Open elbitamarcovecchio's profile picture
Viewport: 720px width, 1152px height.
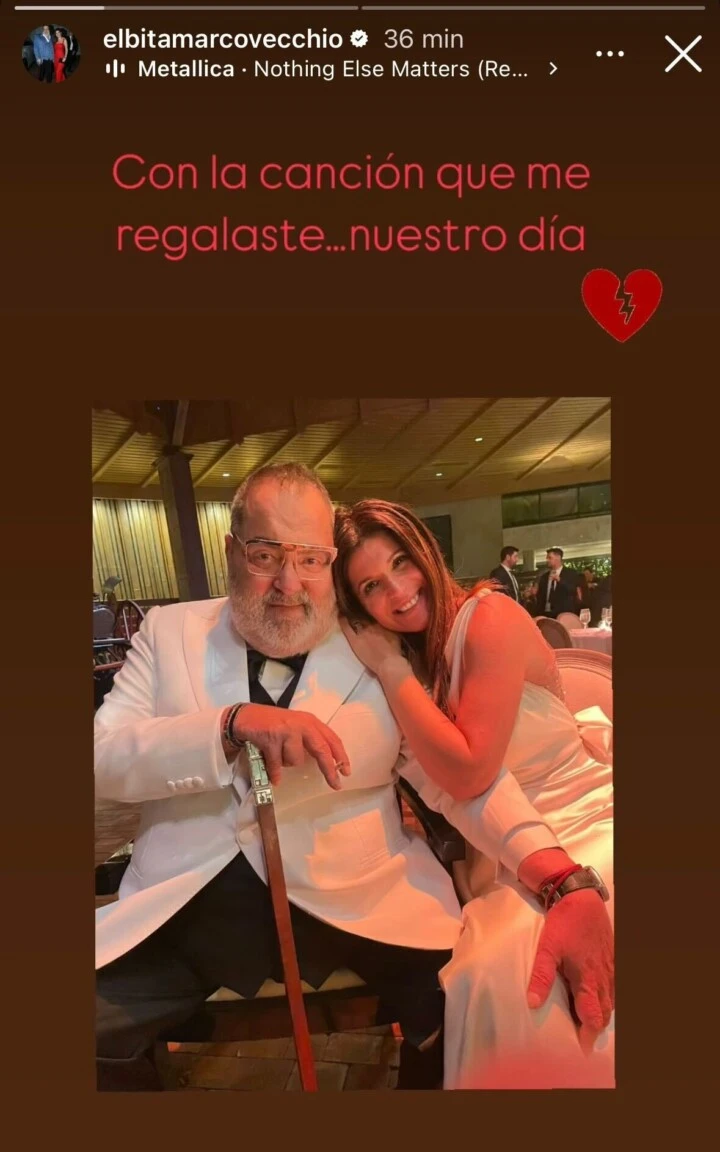[x=51, y=54]
